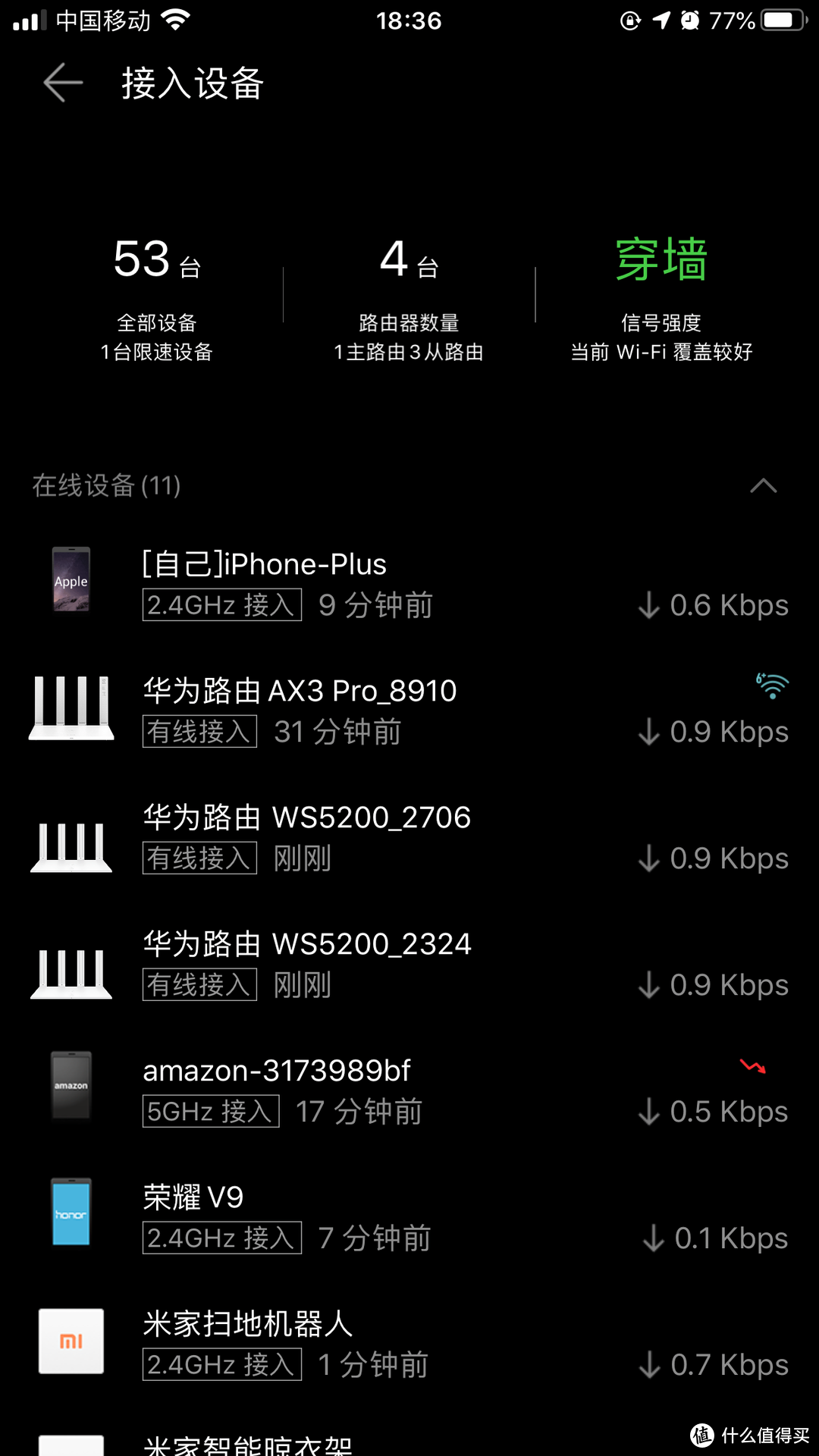The width and height of the screenshot is (819, 1456).
Task: Select the 华为路由 AX3 Pro router icon
Action: (x=71, y=707)
